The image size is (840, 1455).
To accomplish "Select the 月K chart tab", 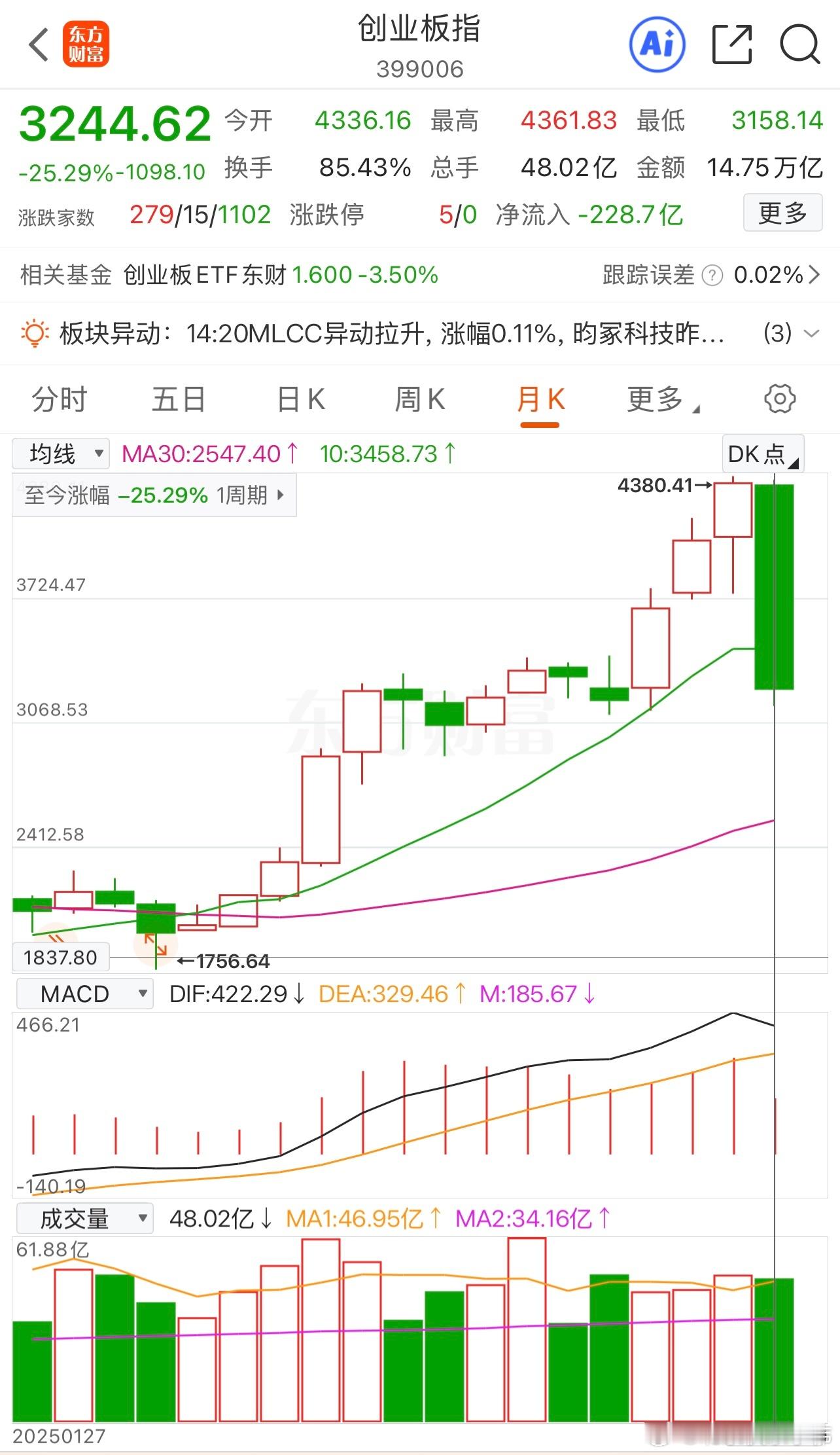I will pos(540,399).
